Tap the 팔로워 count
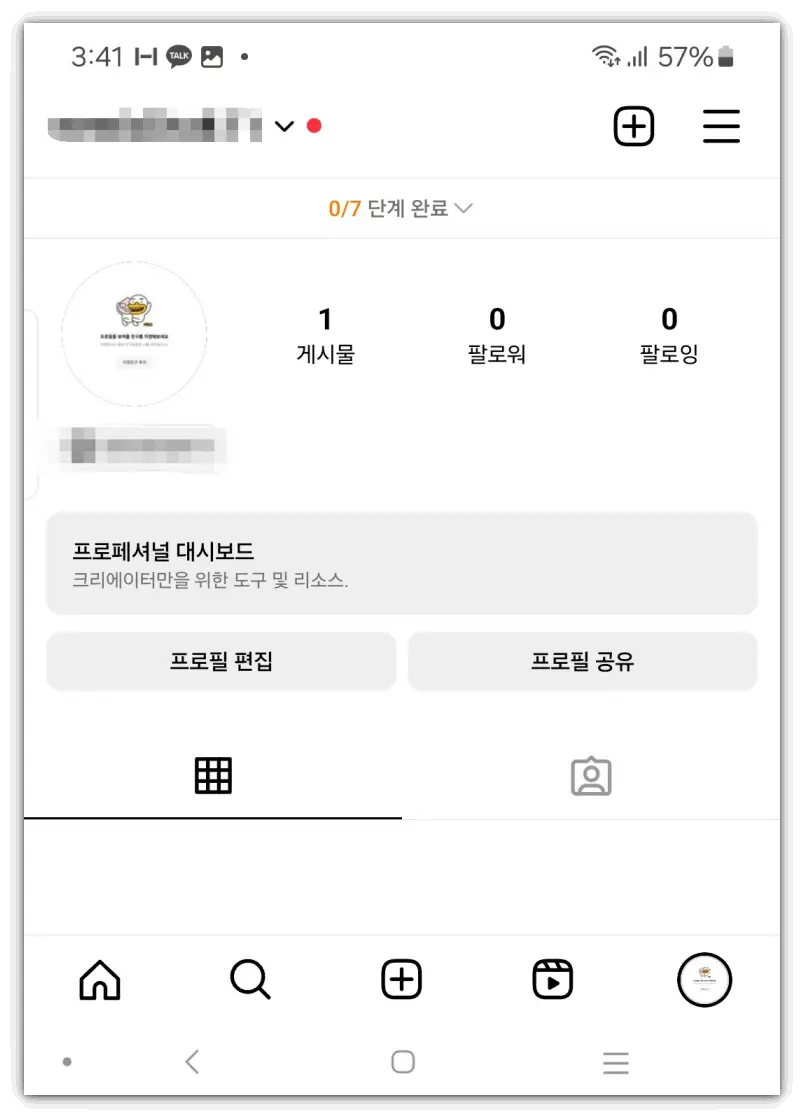Screen dimensions: 804x1120 [x=496, y=333]
